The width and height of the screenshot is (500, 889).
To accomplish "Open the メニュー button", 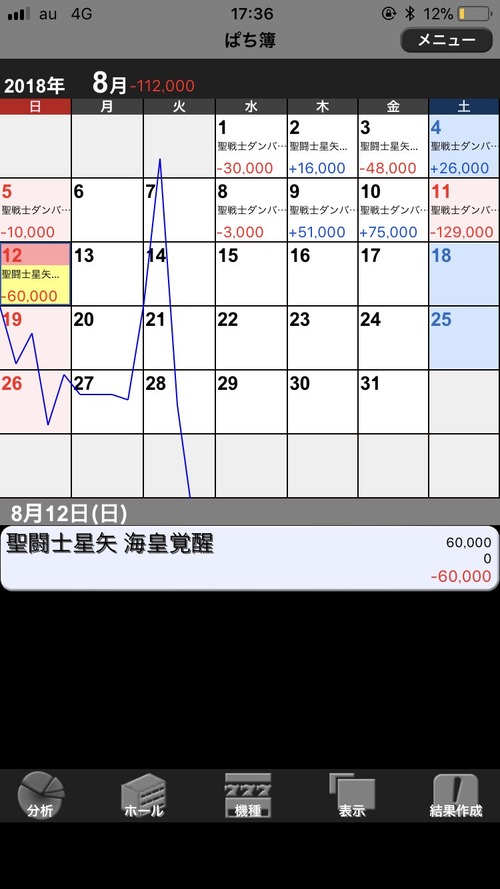I will click(446, 40).
